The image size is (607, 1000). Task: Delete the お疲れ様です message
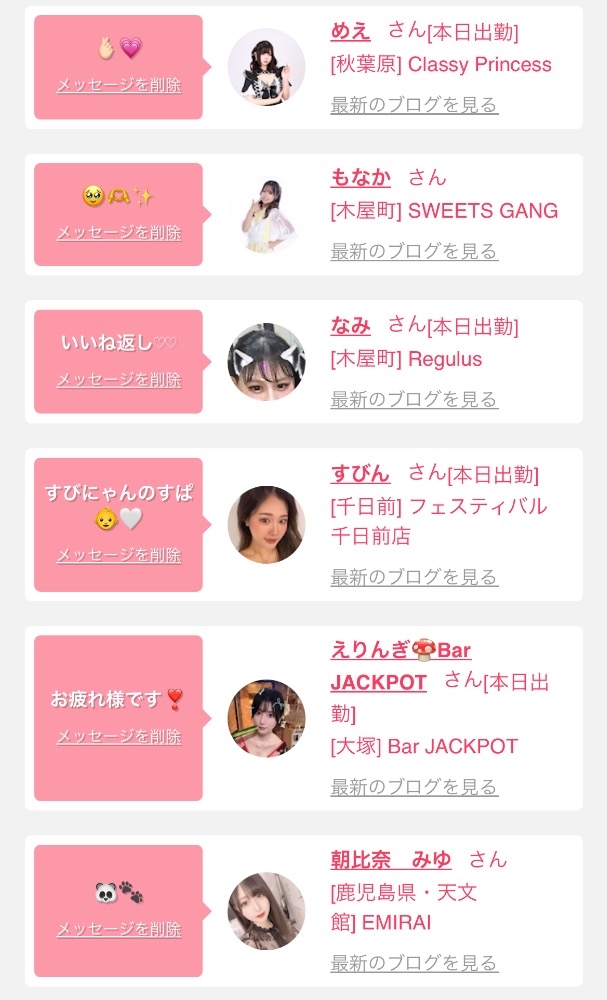(119, 736)
